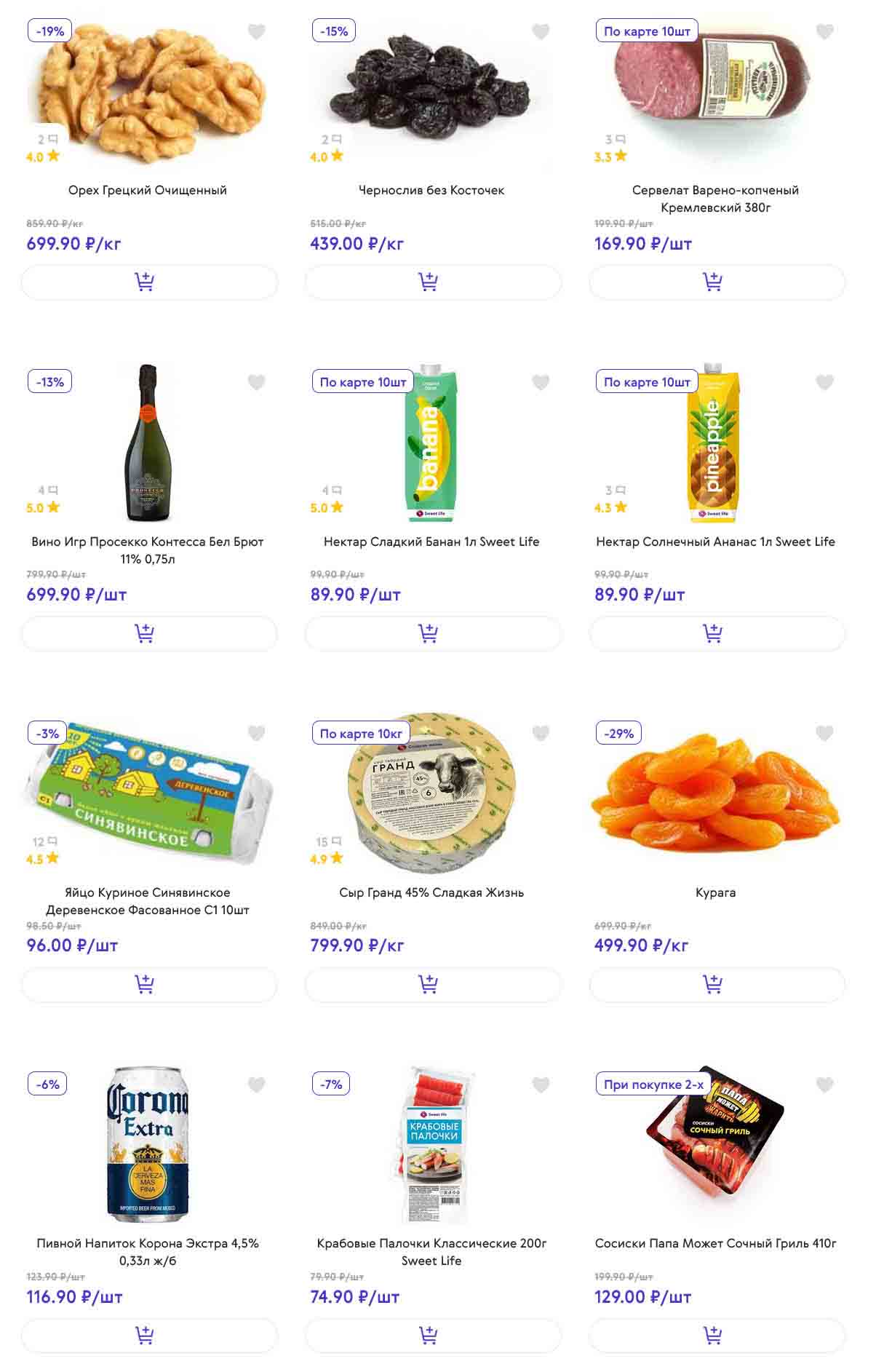The width and height of the screenshot is (876, 1372).
Task: Heart the Курага dried apricots
Action: pyautogui.click(x=824, y=733)
